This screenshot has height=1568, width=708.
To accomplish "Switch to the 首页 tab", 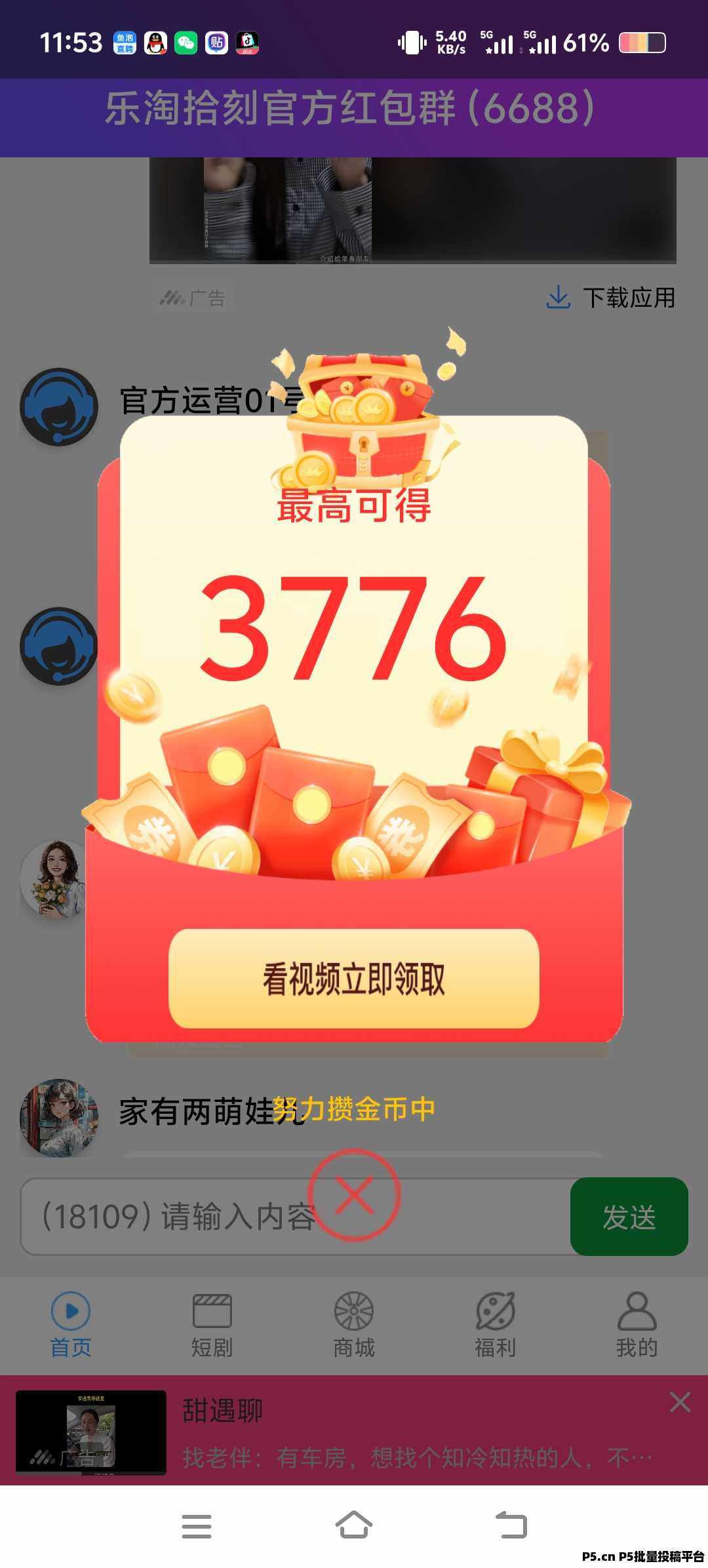I will [70, 1324].
